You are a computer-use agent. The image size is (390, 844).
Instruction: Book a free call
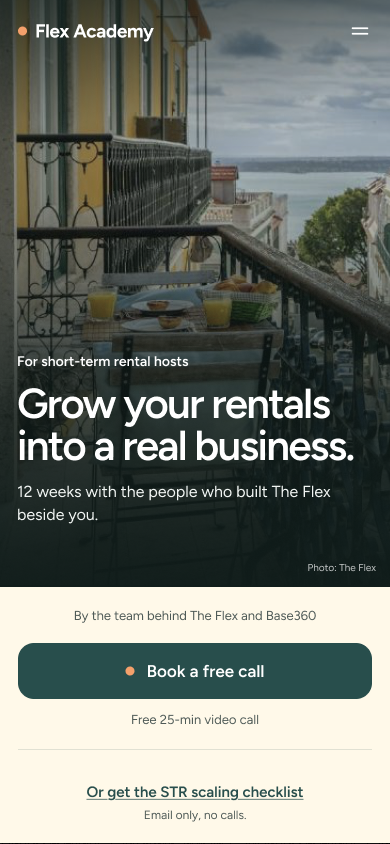[x=195, y=671]
